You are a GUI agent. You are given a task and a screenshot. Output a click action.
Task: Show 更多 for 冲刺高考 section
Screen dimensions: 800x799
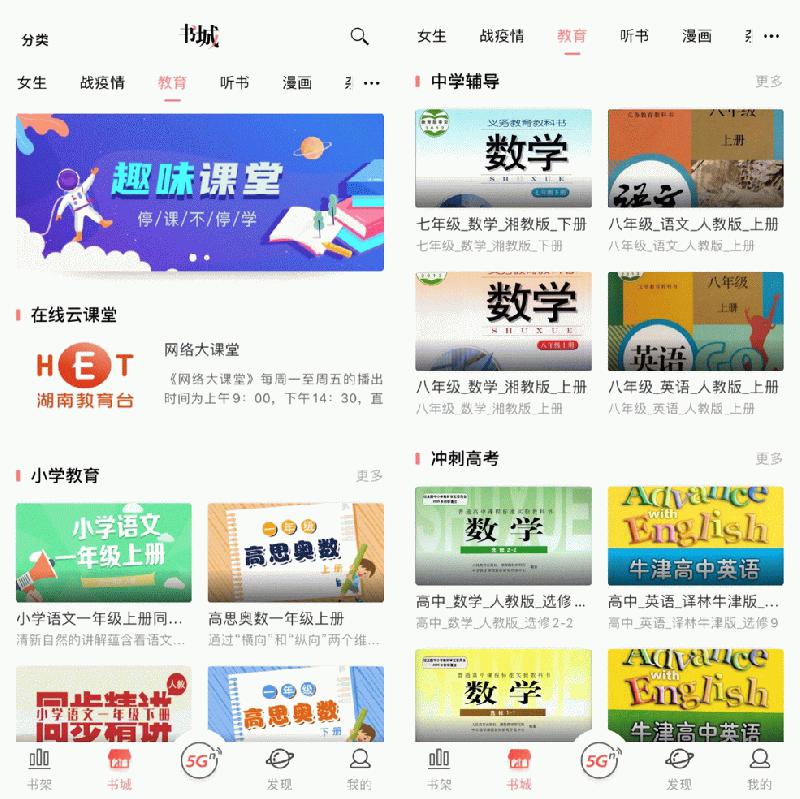coord(769,459)
